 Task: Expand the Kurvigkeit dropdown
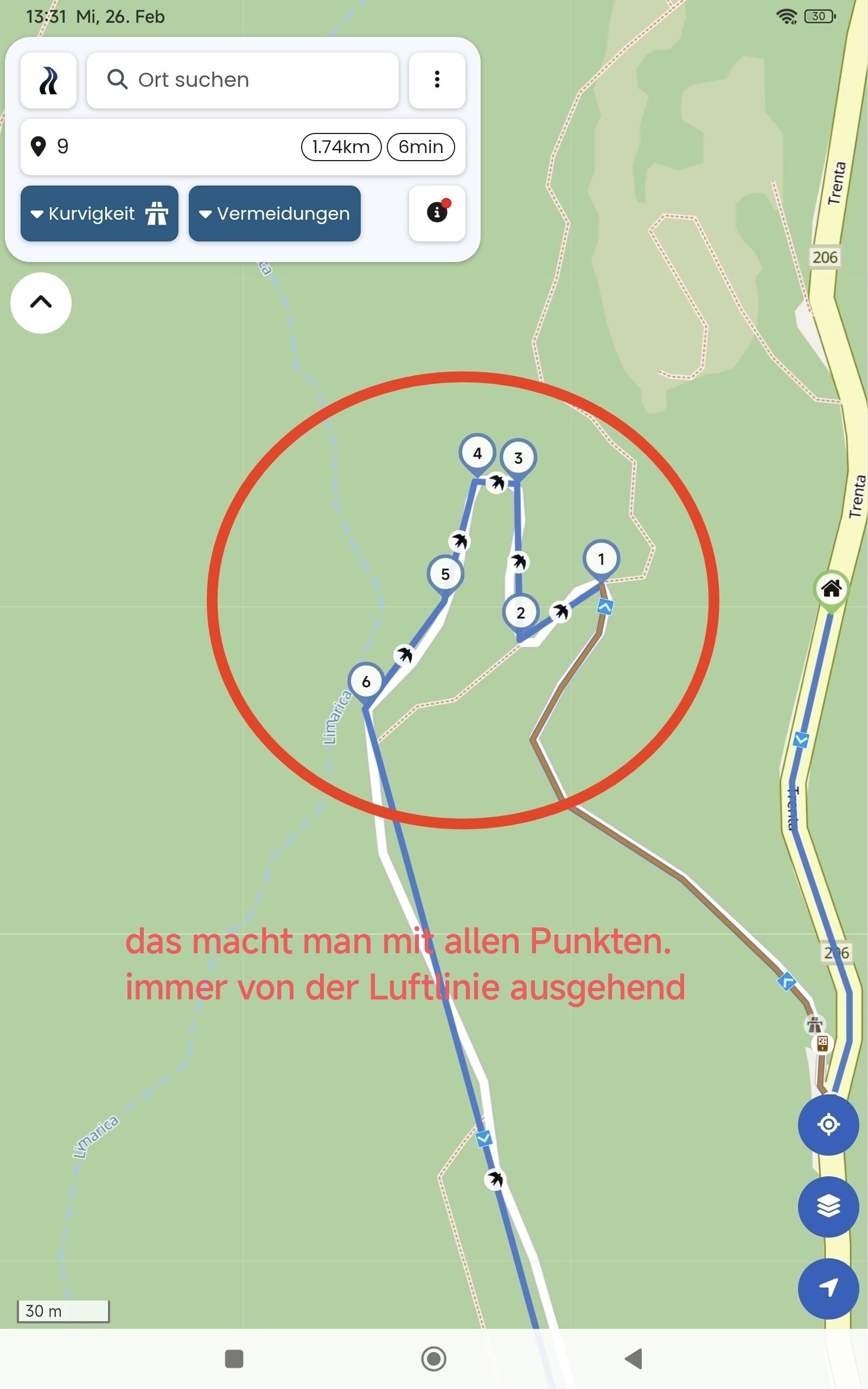99,214
